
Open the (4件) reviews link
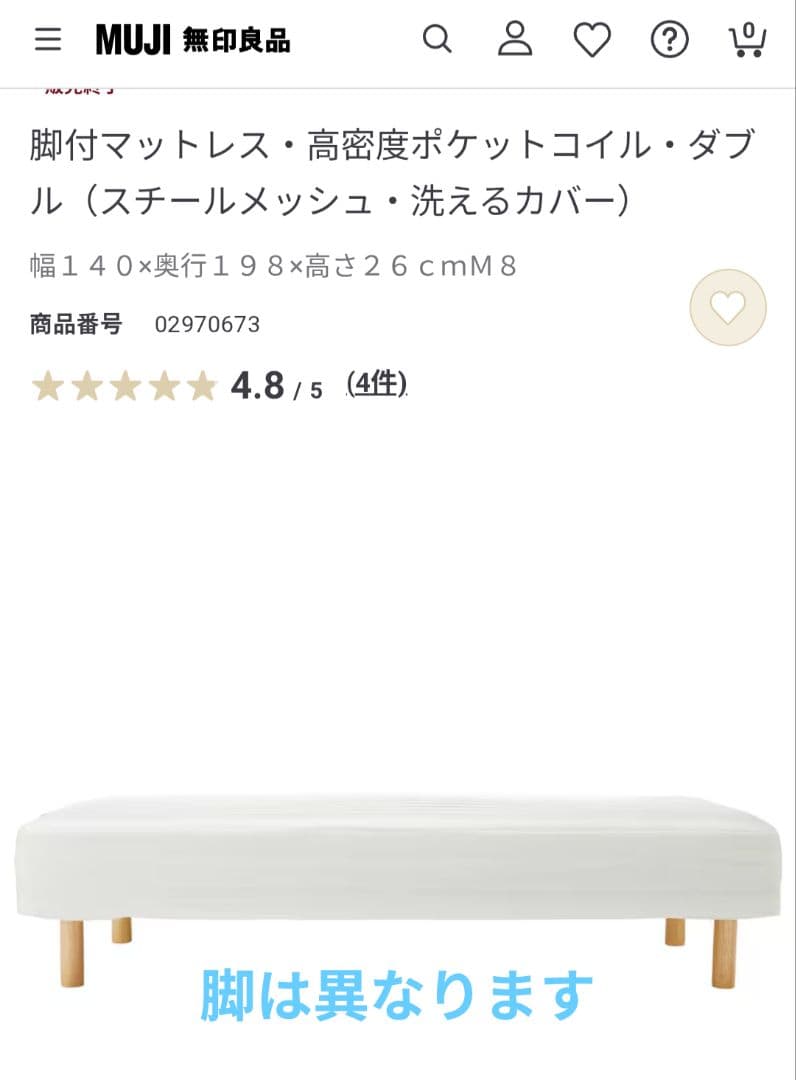pyautogui.click(x=376, y=384)
